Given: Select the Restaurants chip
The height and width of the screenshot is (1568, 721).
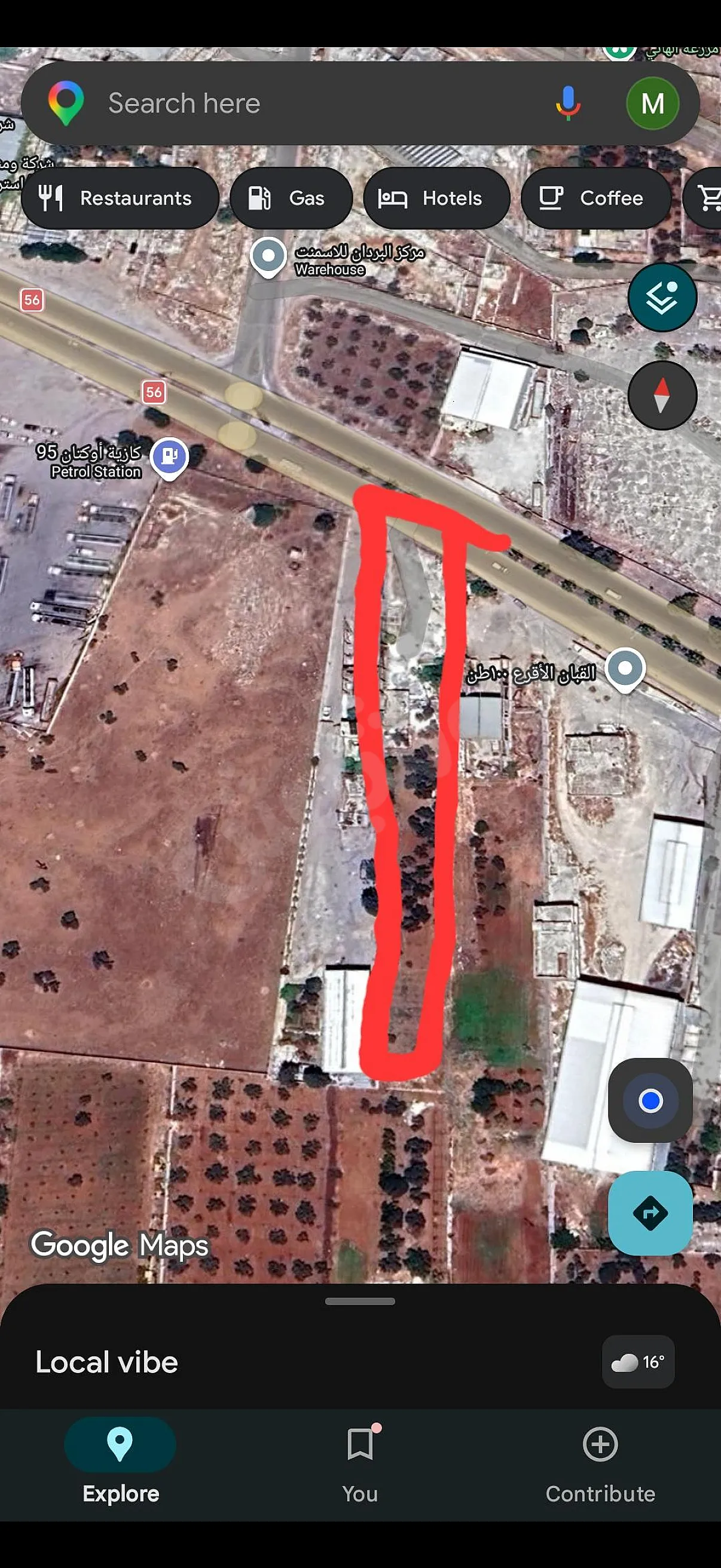Looking at the screenshot, I should tap(120, 198).
